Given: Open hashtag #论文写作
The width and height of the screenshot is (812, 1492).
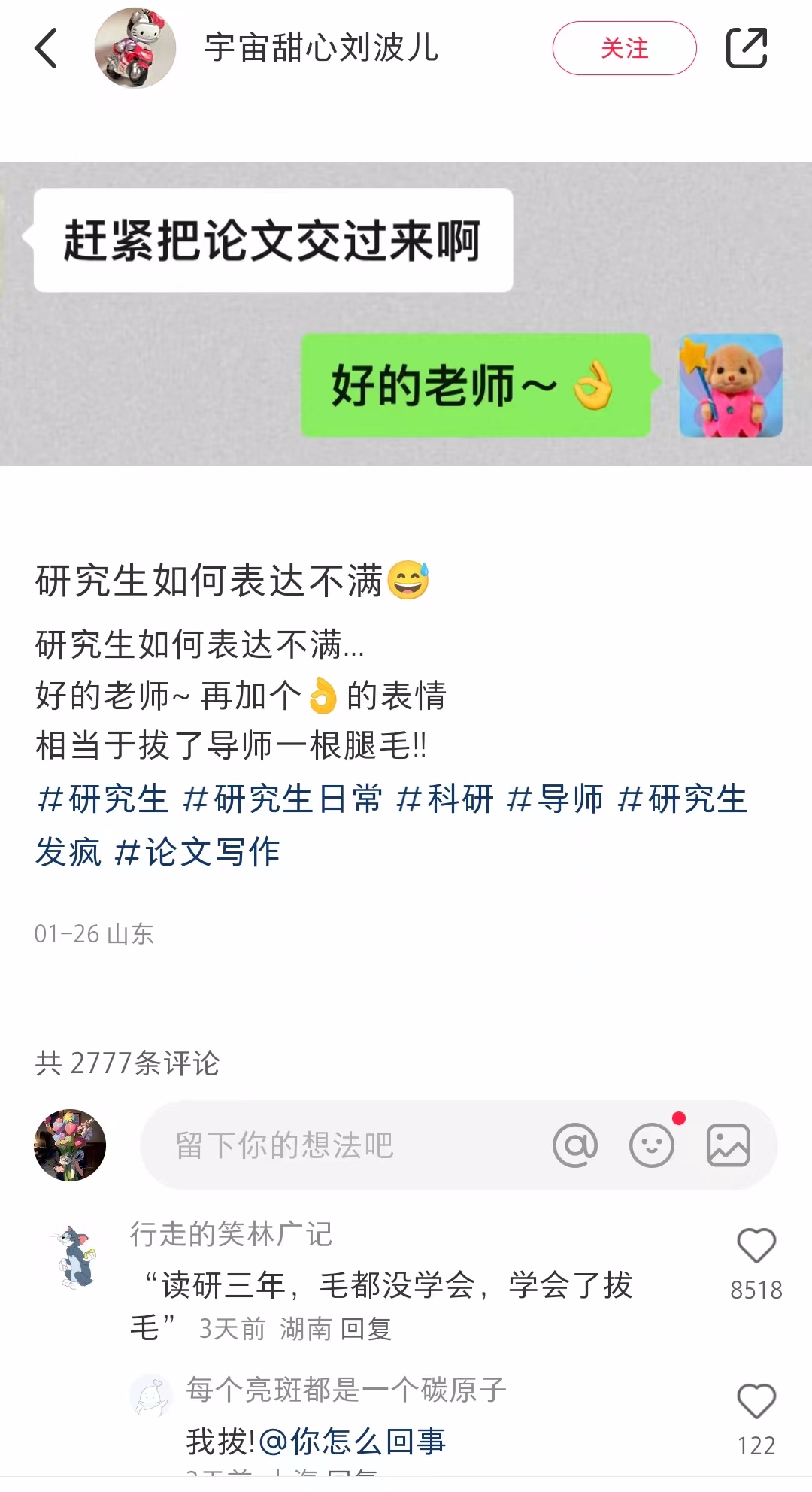Looking at the screenshot, I should [x=197, y=852].
